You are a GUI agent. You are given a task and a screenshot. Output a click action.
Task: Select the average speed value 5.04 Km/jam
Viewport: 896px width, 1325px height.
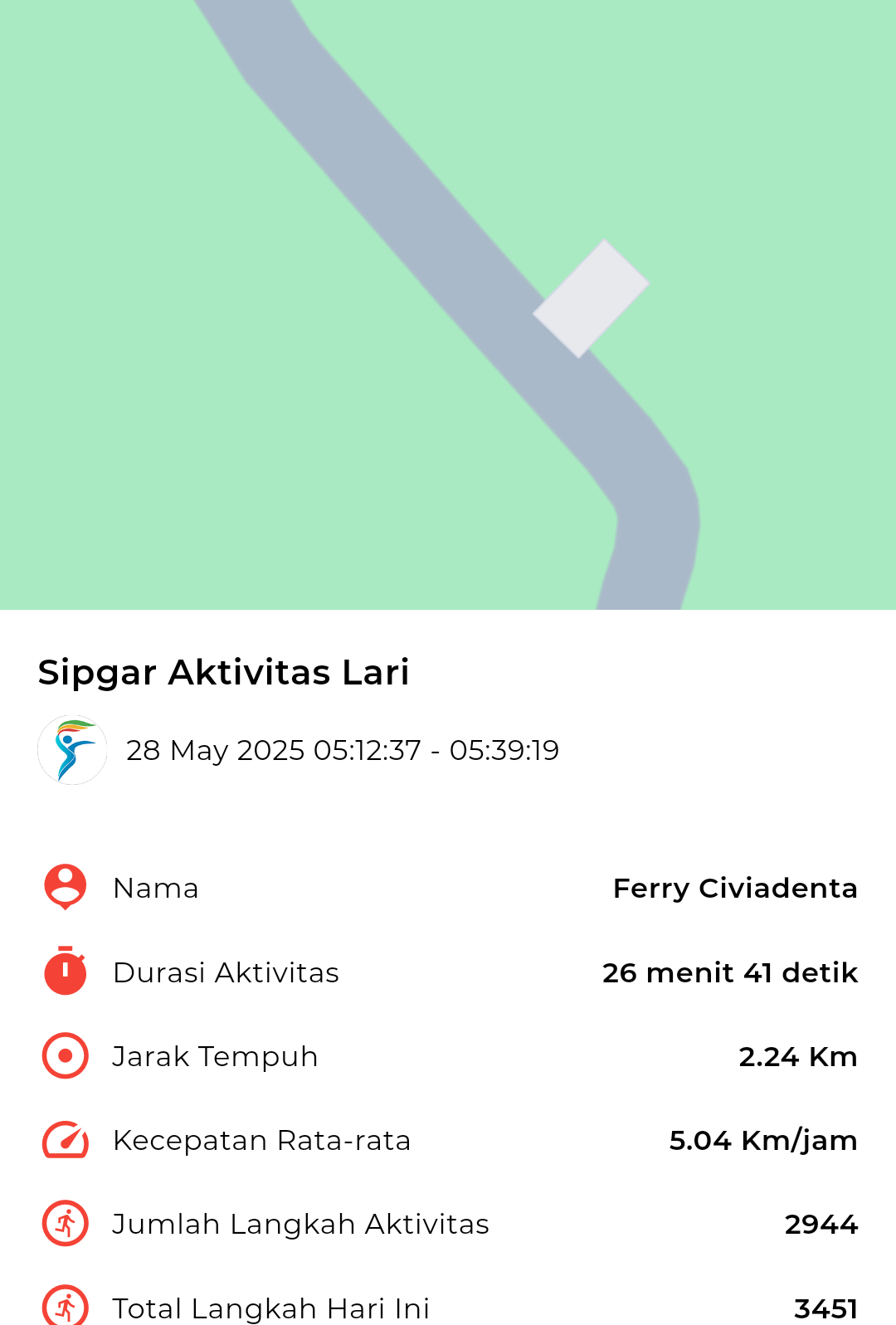click(x=763, y=1139)
